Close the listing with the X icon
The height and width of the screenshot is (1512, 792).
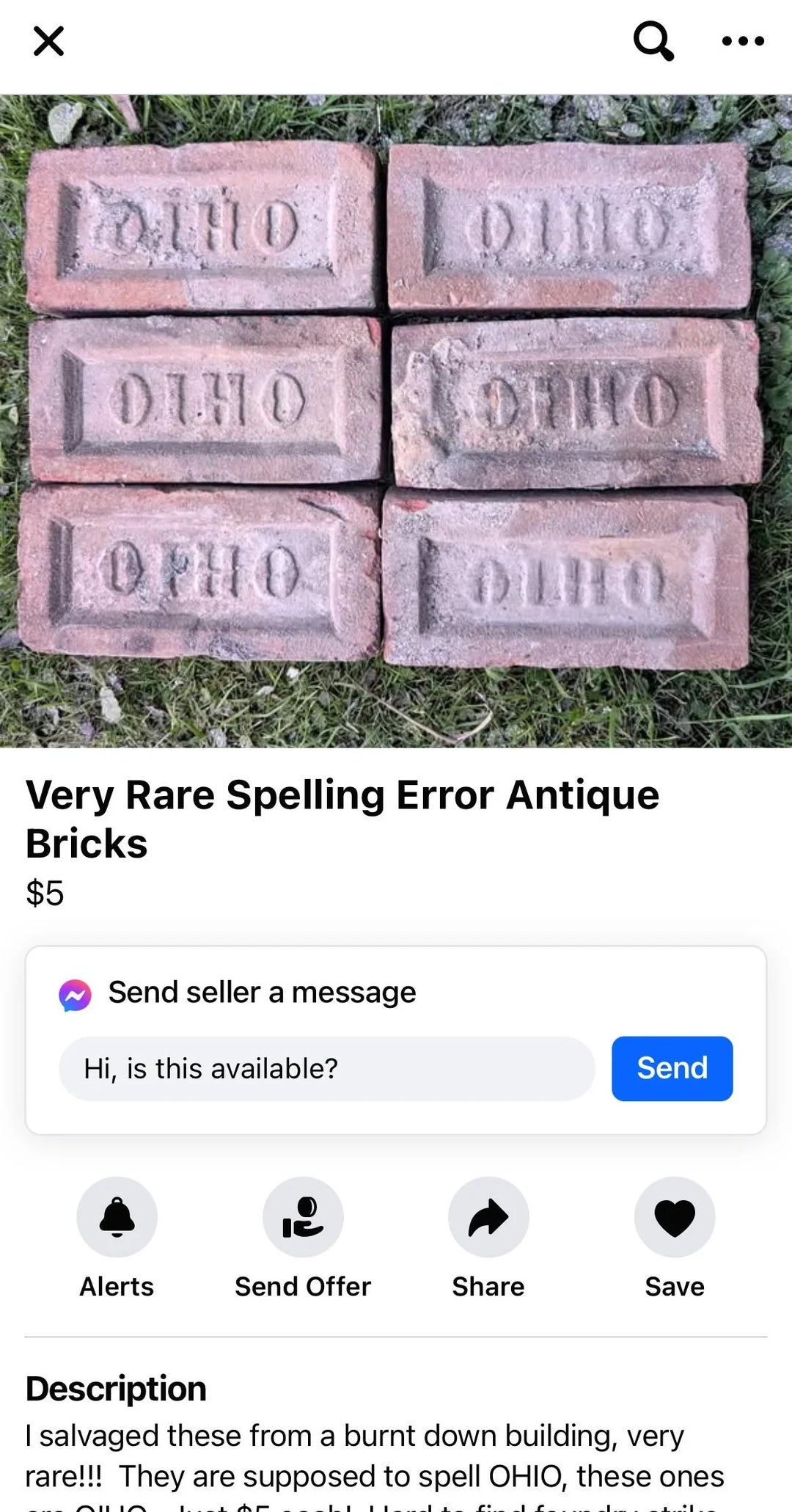48,42
